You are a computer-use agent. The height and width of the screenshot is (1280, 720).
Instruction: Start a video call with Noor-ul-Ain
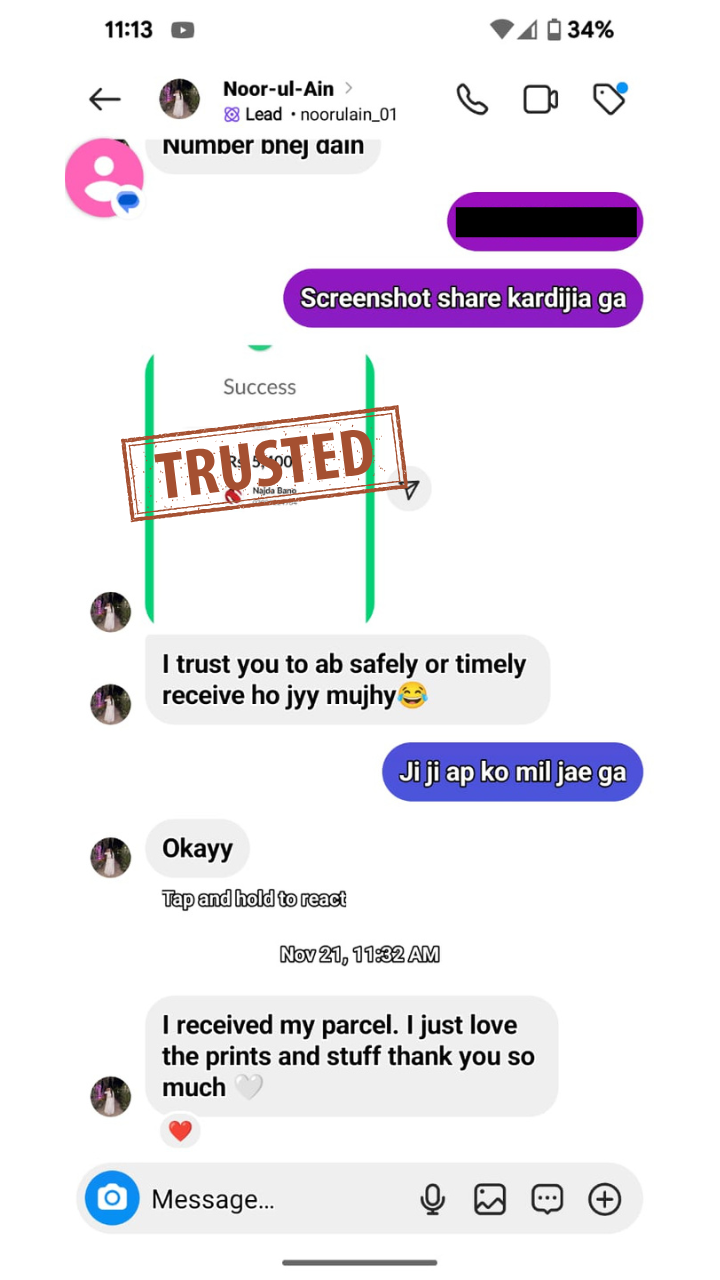[541, 100]
